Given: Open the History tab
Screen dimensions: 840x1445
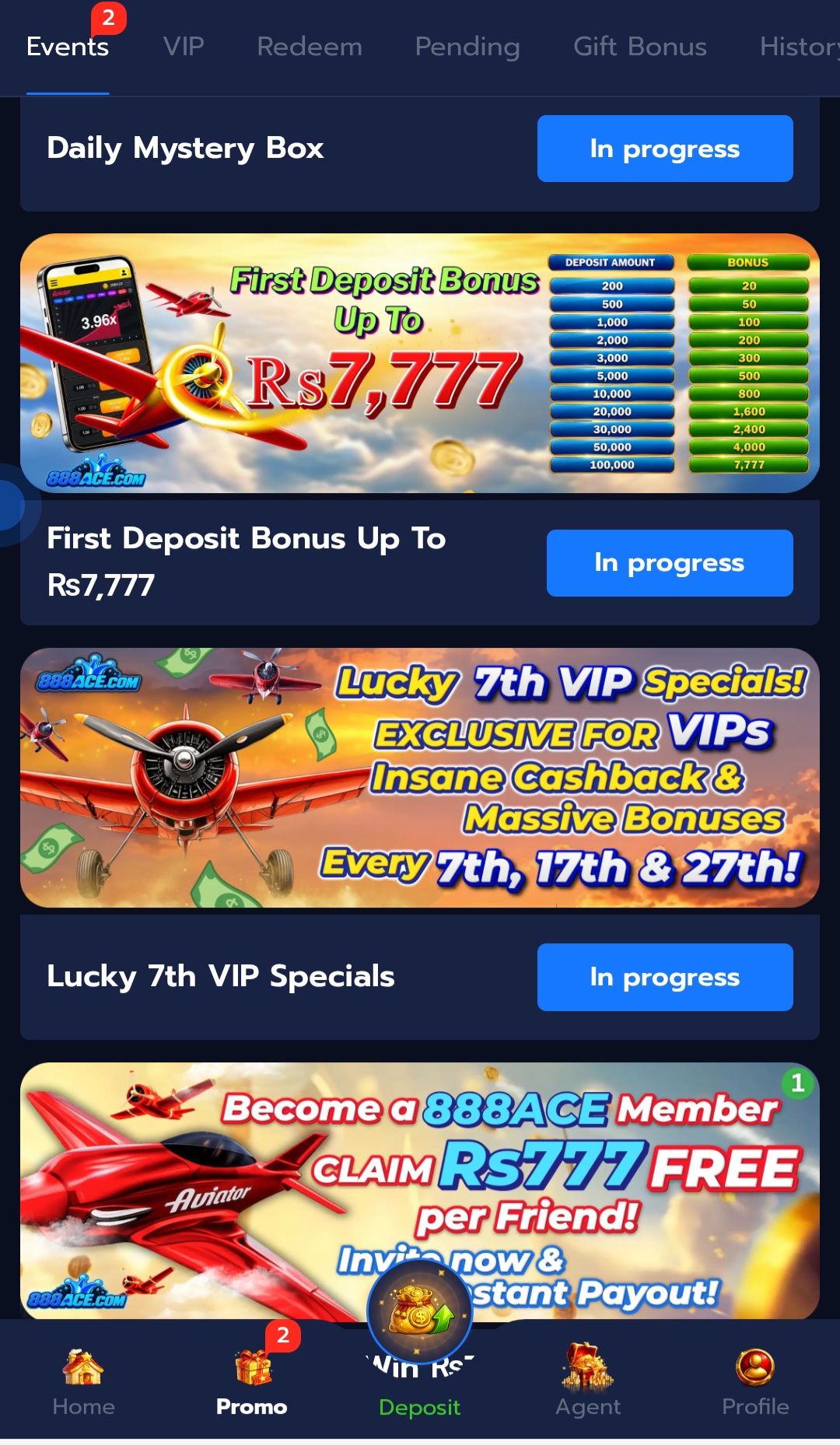Looking at the screenshot, I should coord(800,47).
